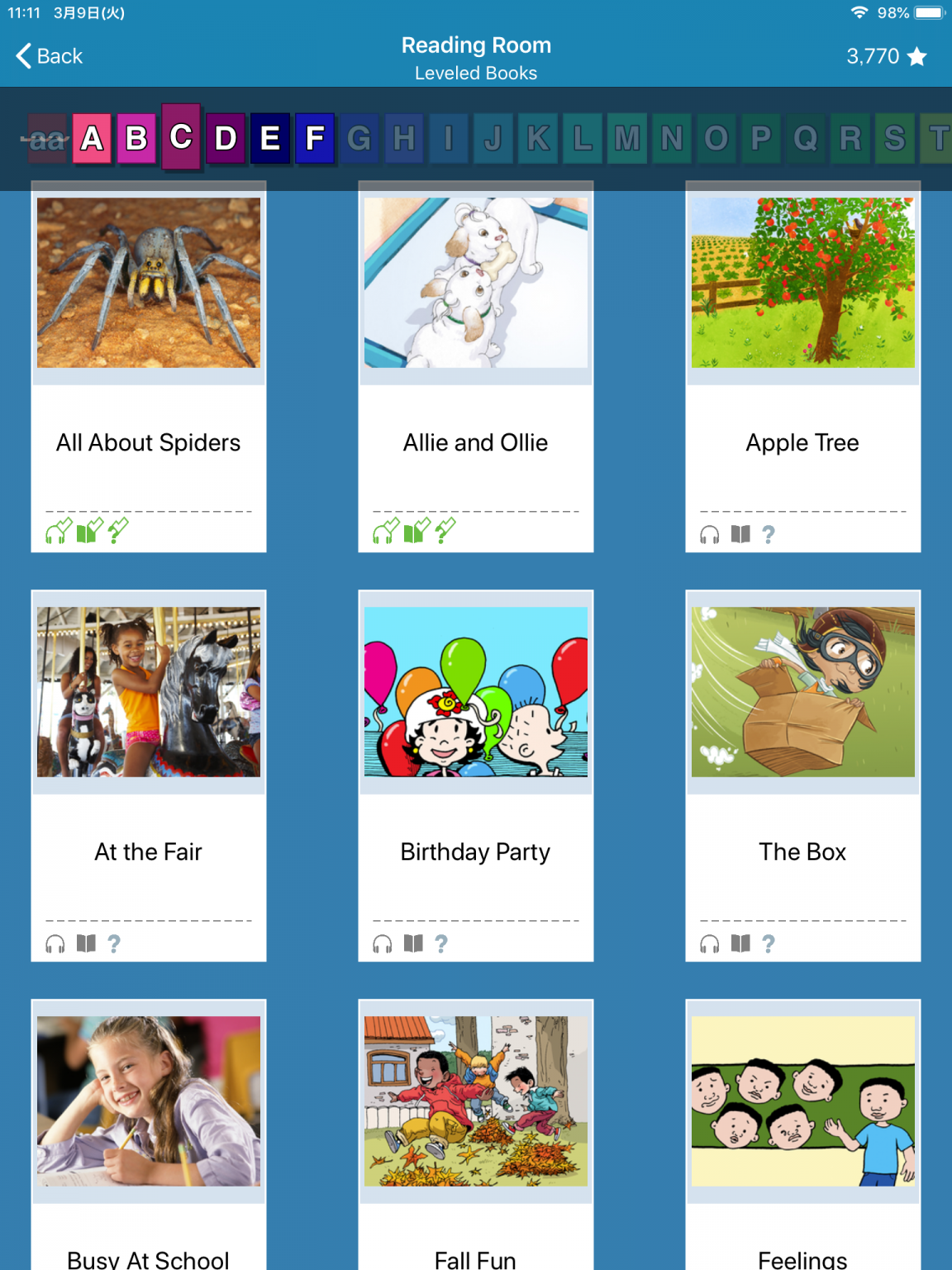Open the At the Fair book
The image size is (952, 1270).
(x=149, y=692)
